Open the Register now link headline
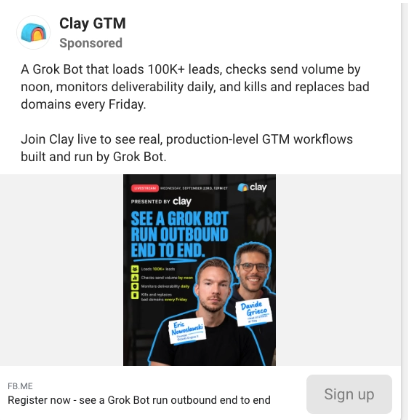The image size is (408, 420). (139, 400)
